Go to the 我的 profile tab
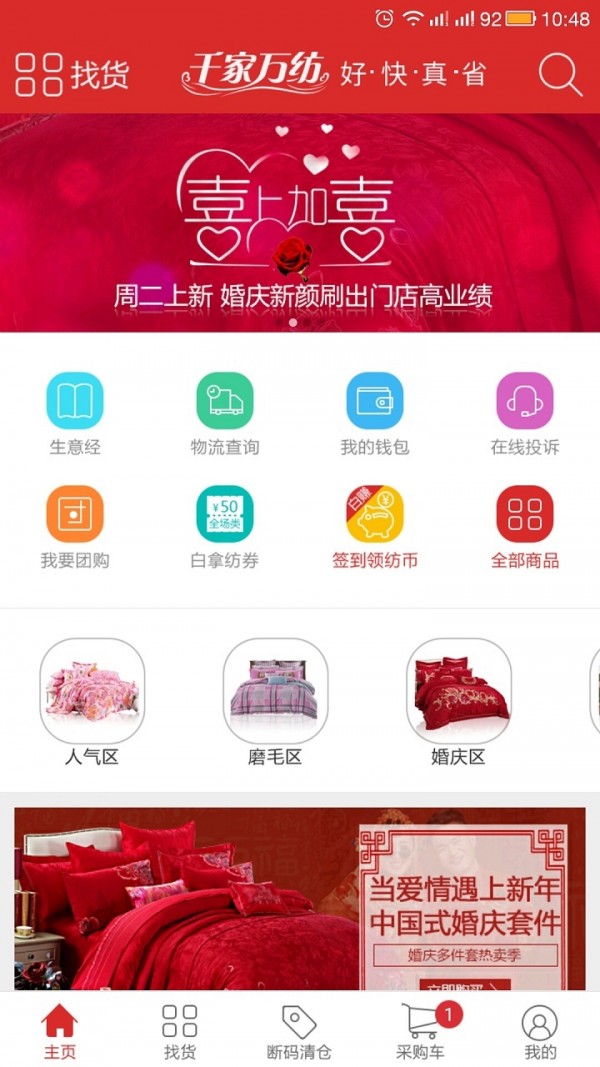 pos(540,1031)
